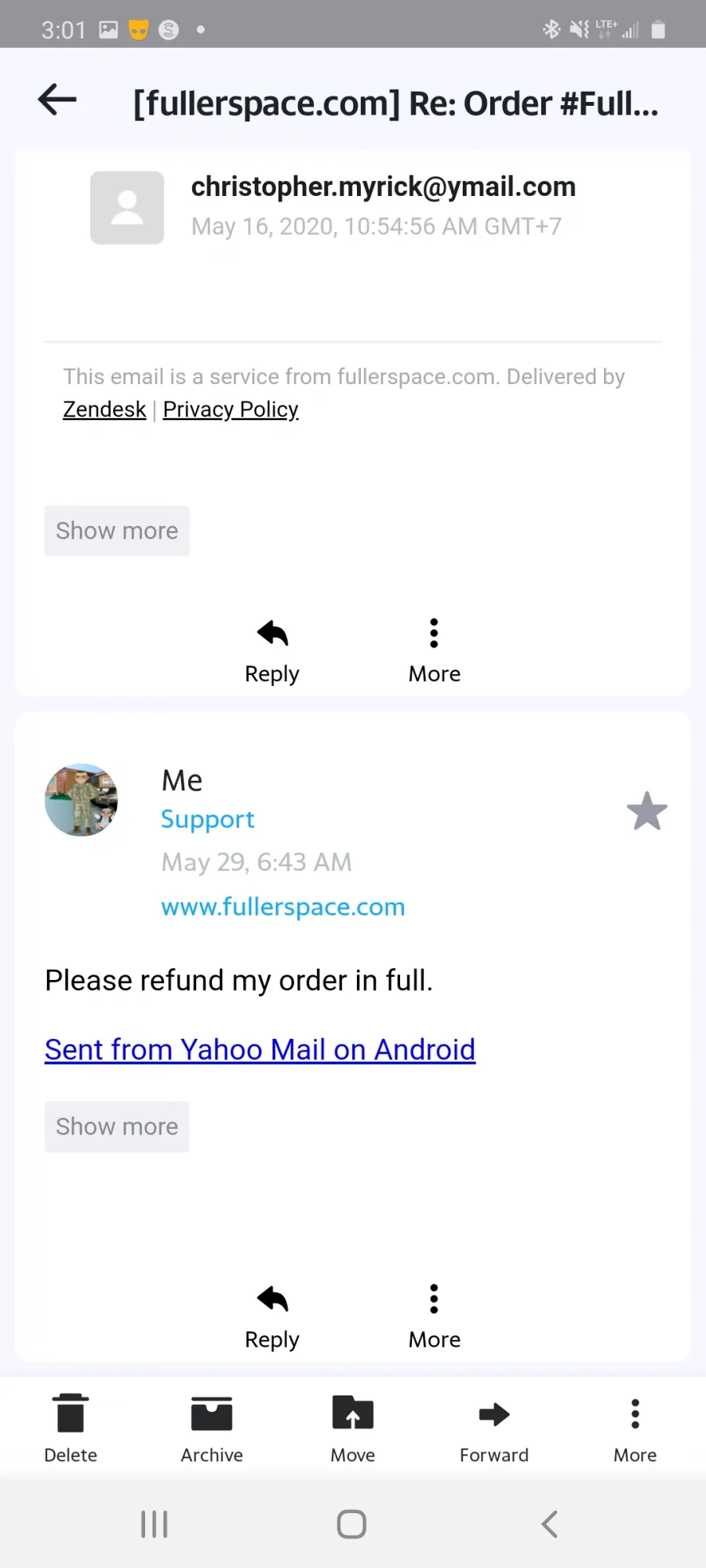Image resolution: width=706 pixels, height=1568 pixels.
Task: Star the message sent by Me
Action: (x=647, y=811)
